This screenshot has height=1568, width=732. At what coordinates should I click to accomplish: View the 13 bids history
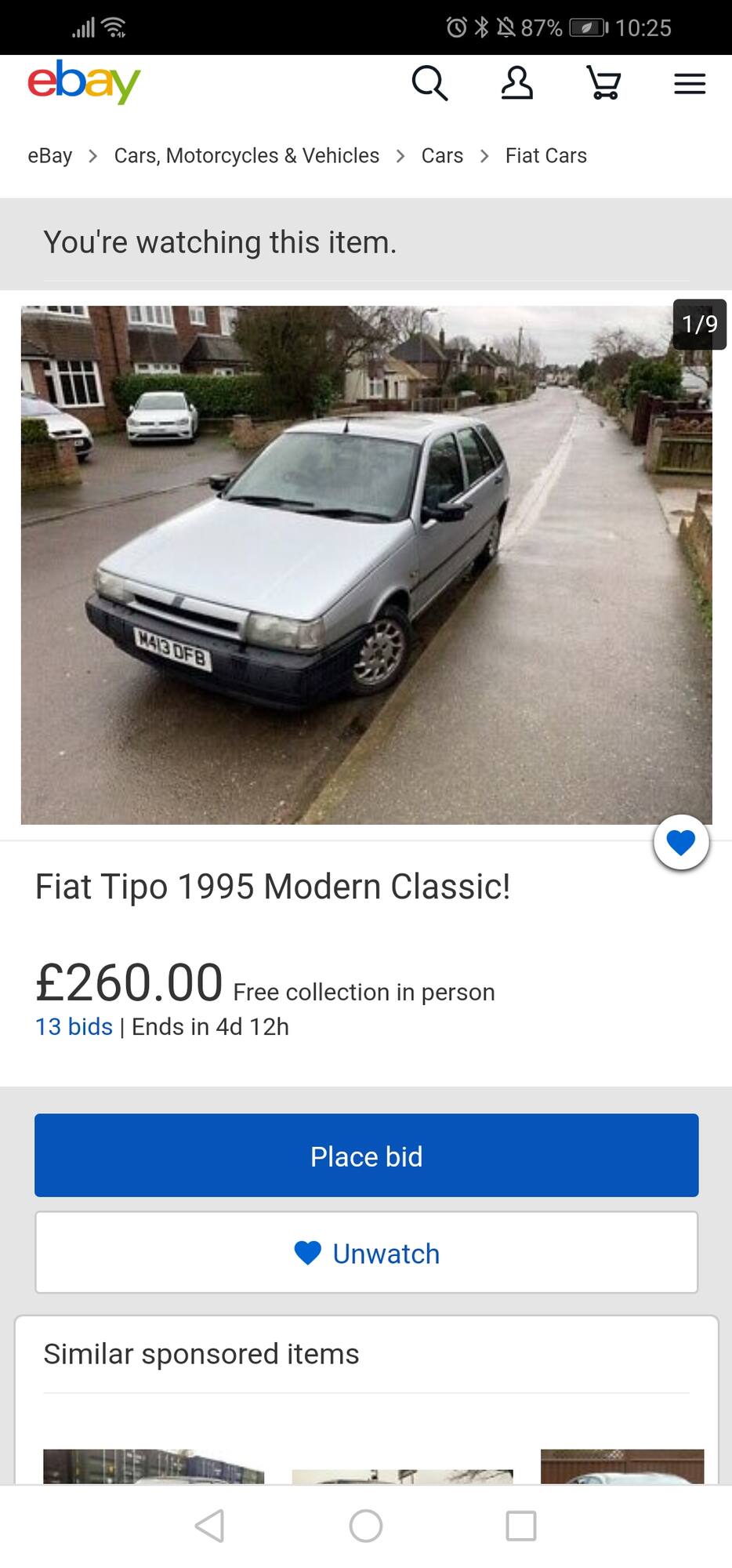tap(74, 1026)
